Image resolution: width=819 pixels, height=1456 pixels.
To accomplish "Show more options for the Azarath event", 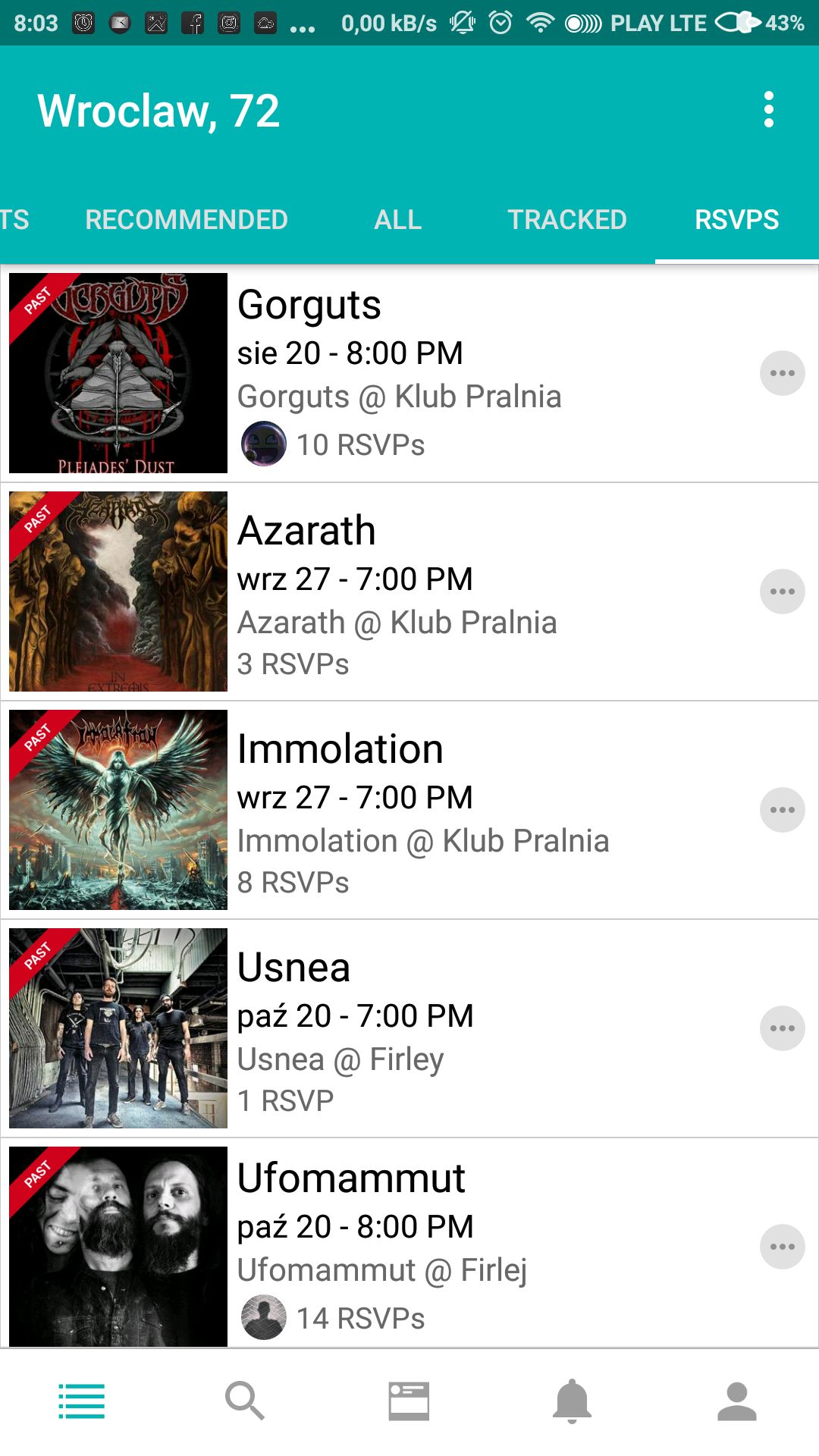I will (782, 591).
